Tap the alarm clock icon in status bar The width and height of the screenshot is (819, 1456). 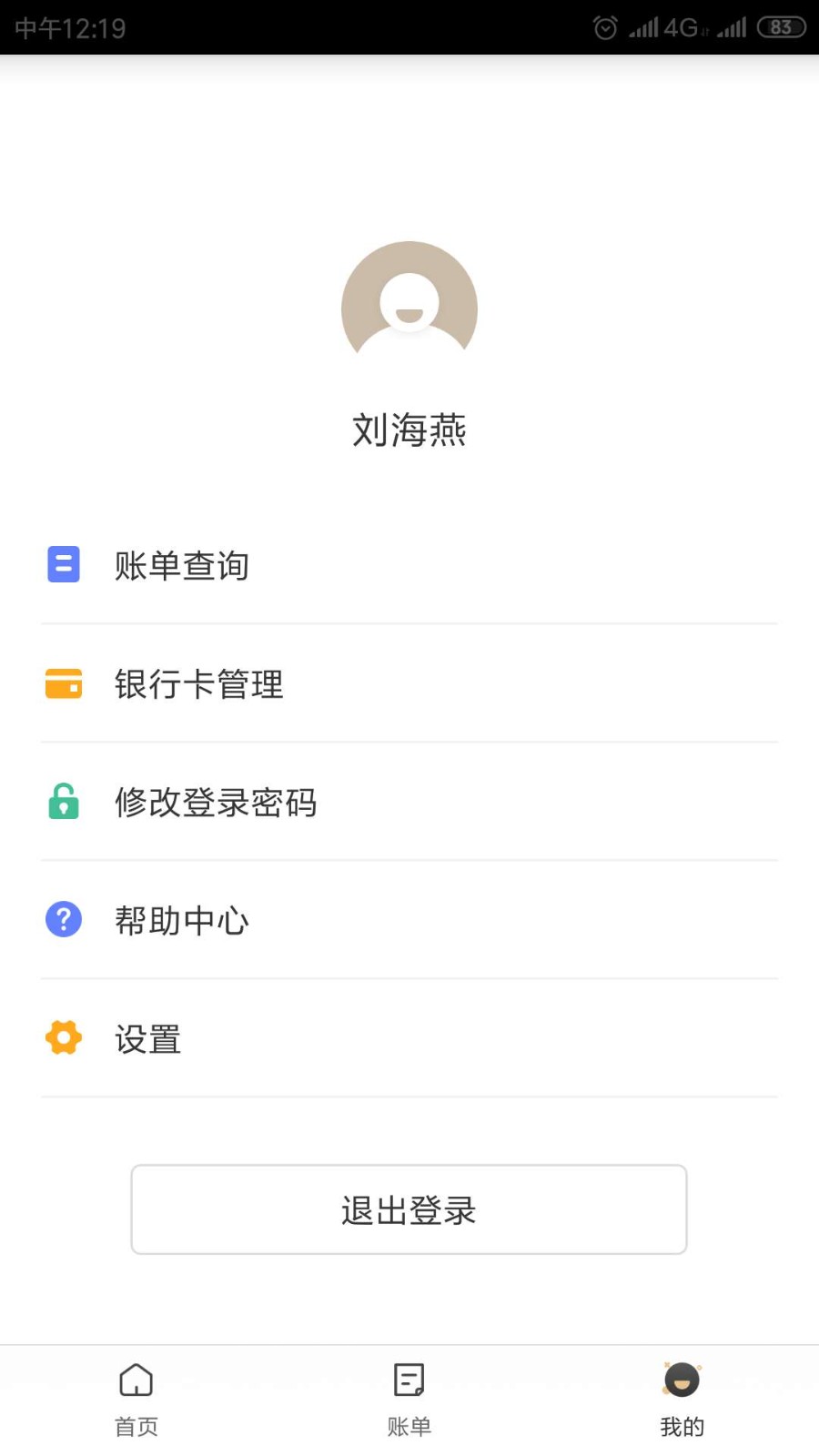605,27
